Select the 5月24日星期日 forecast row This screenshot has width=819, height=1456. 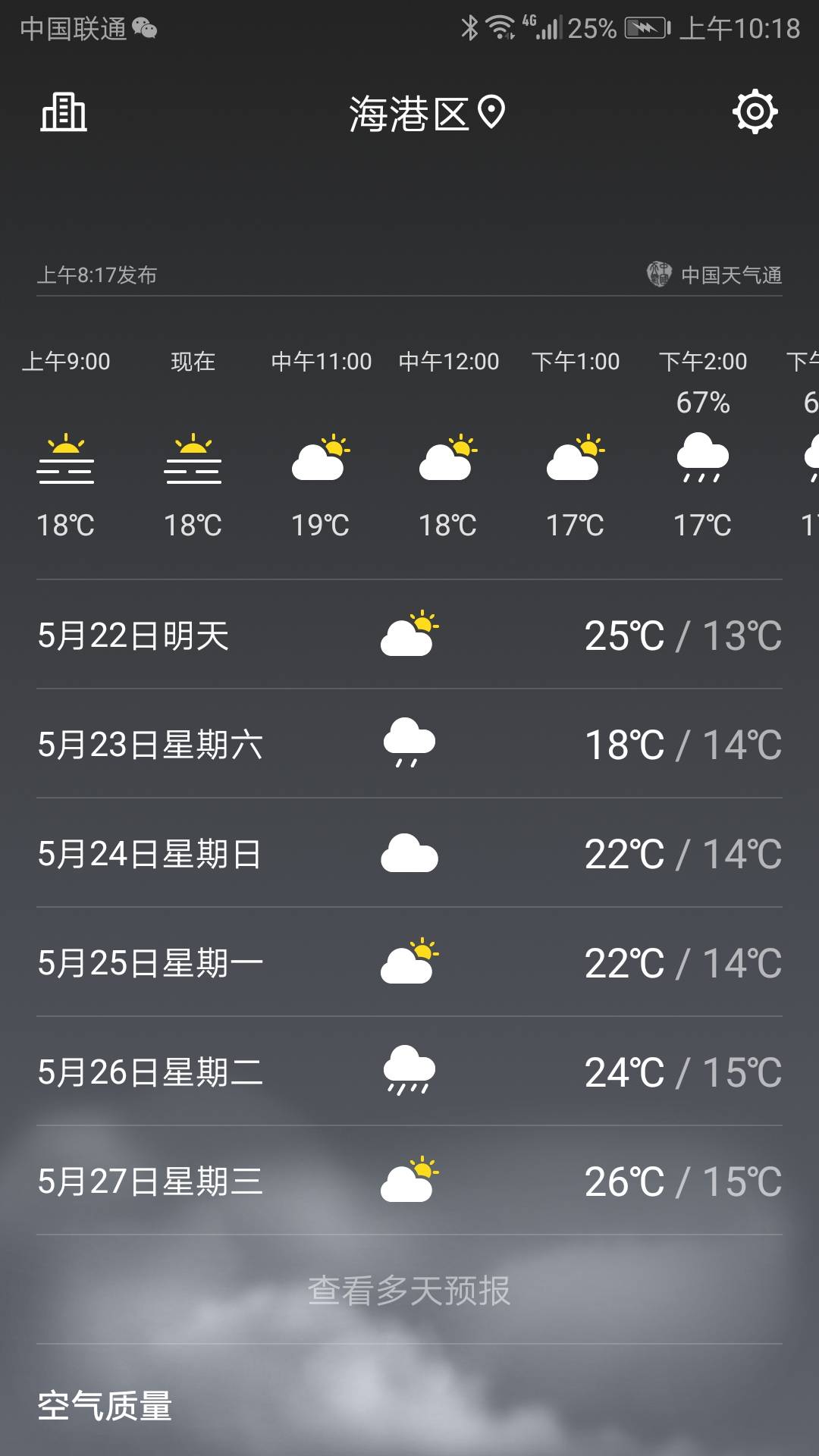pos(409,854)
